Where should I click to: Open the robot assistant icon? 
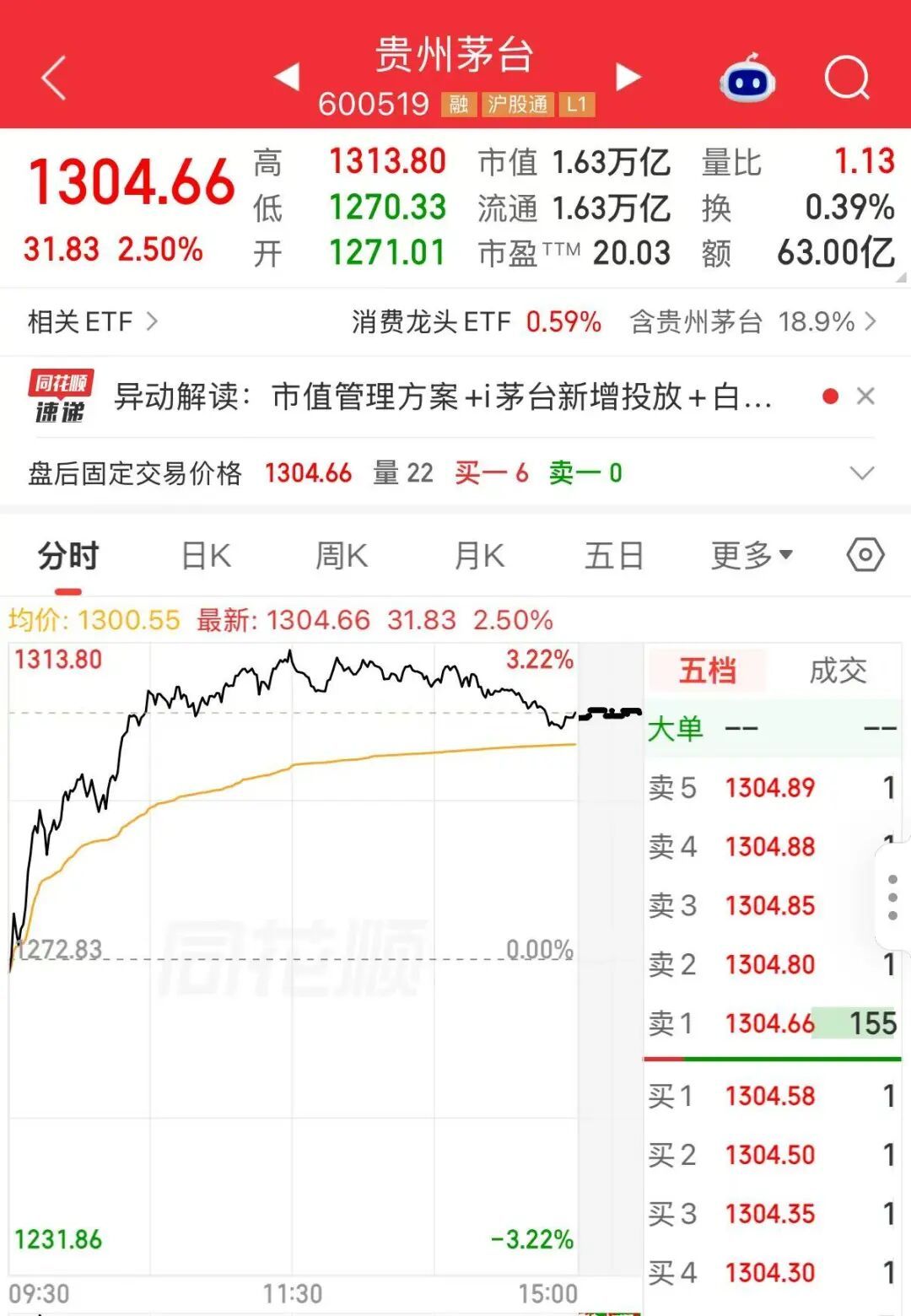click(747, 78)
